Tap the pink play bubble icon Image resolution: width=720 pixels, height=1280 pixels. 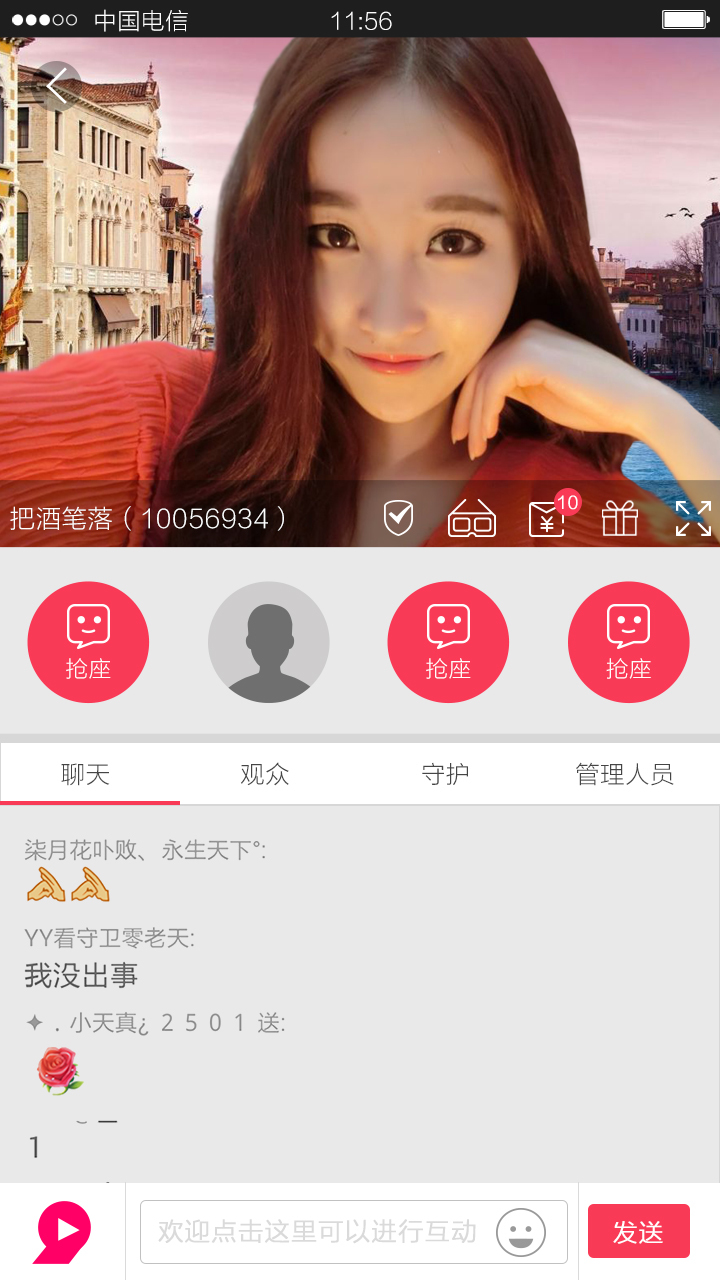[62, 1231]
